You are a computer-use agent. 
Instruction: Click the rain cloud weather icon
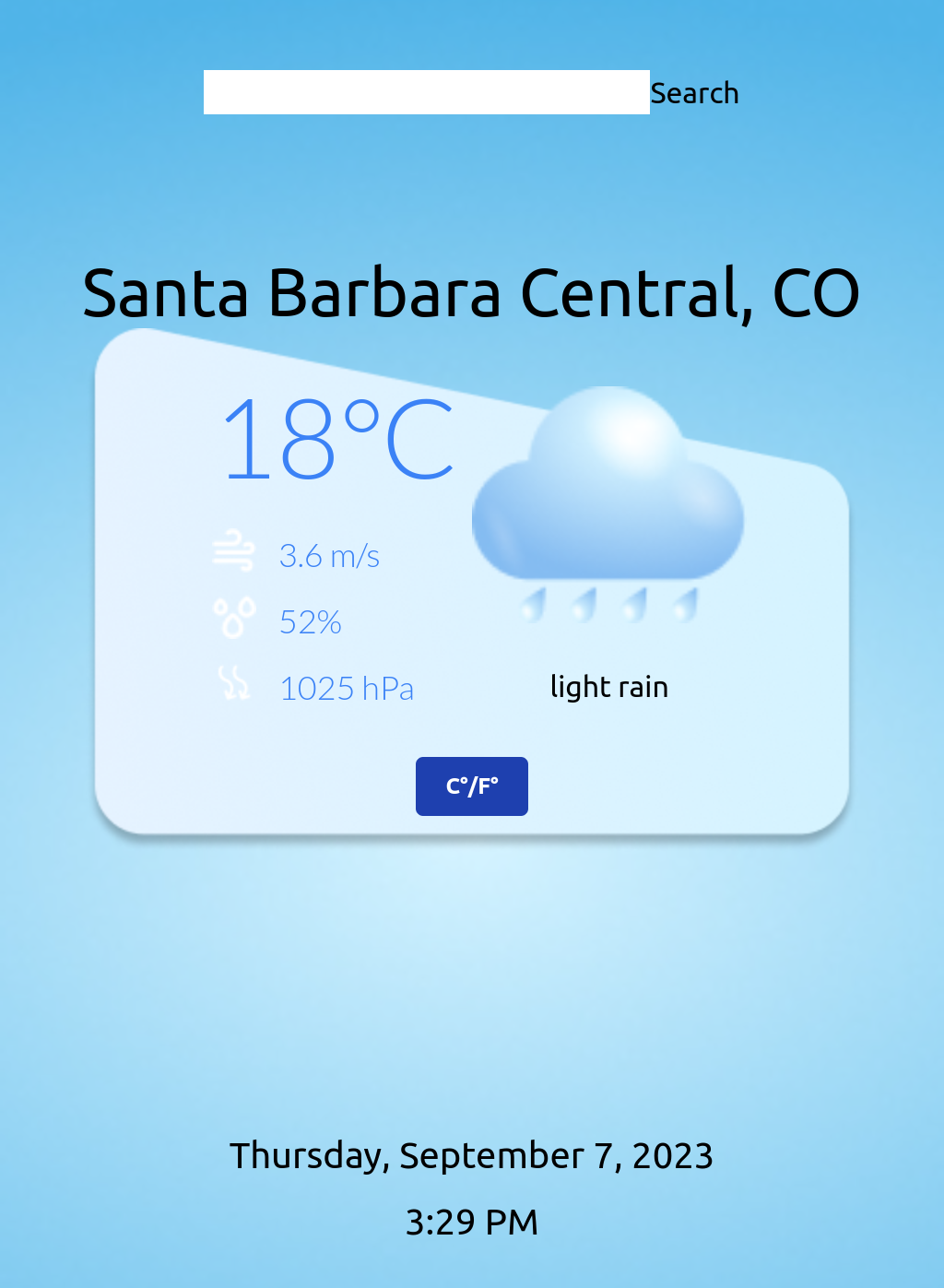pos(607,502)
